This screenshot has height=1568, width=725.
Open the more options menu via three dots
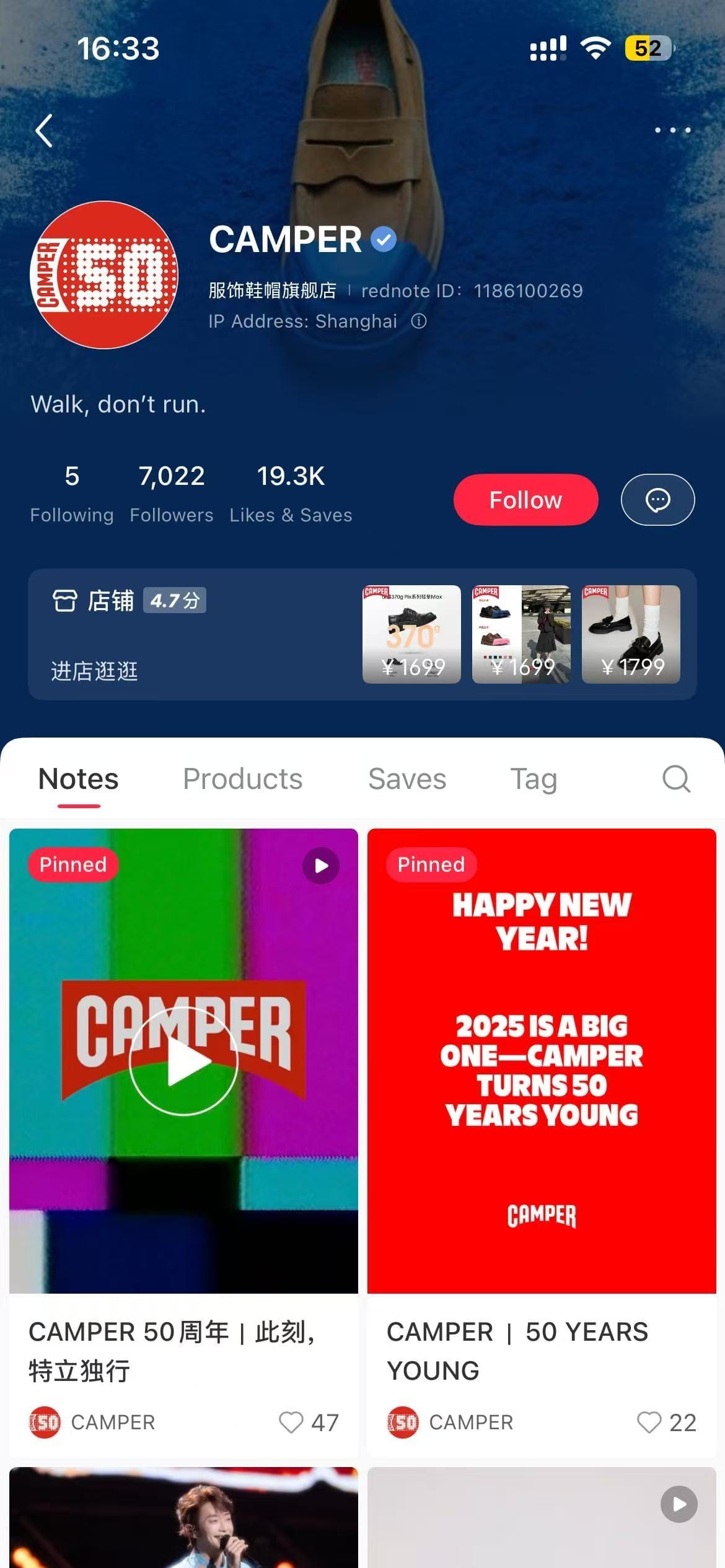pyautogui.click(x=672, y=130)
